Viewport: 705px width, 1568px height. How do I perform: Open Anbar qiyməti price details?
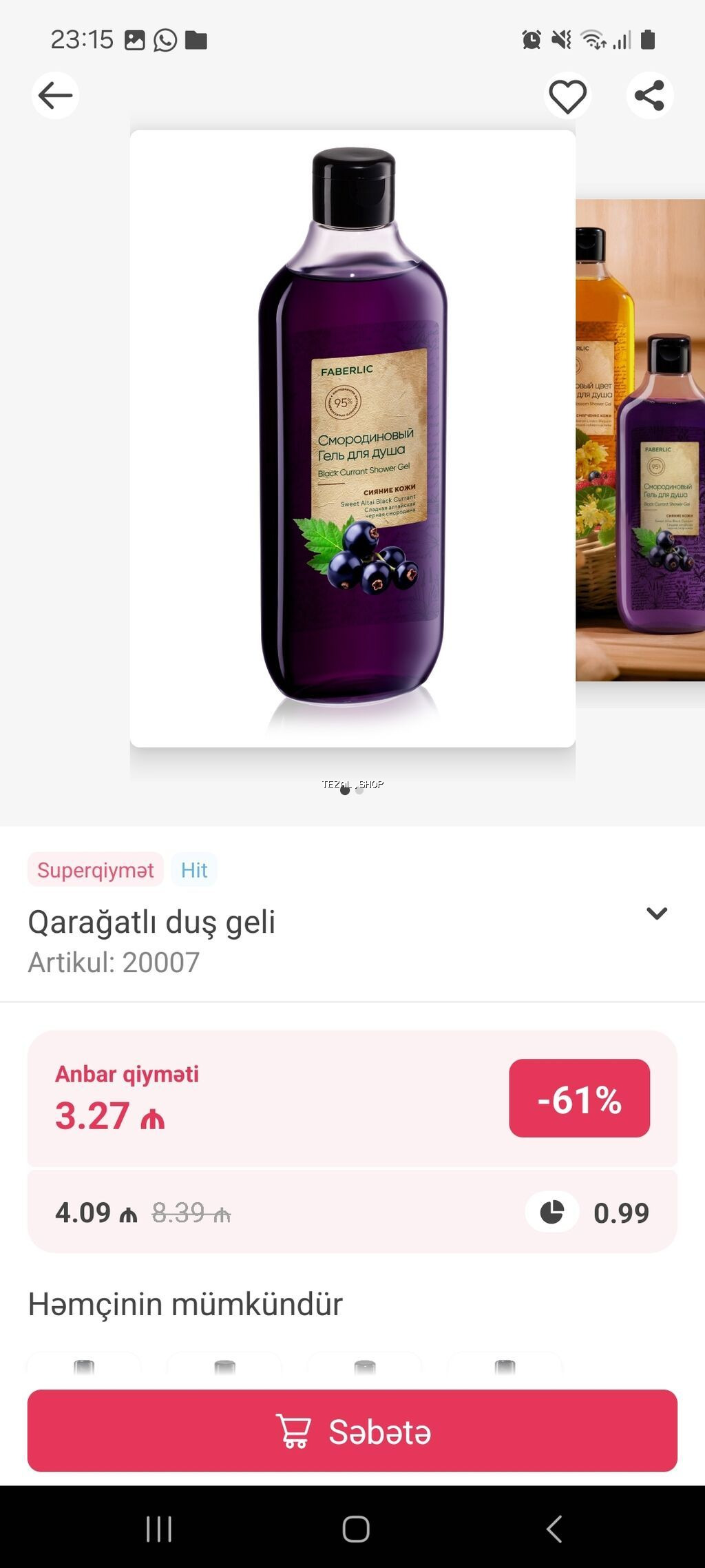pos(127,1072)
